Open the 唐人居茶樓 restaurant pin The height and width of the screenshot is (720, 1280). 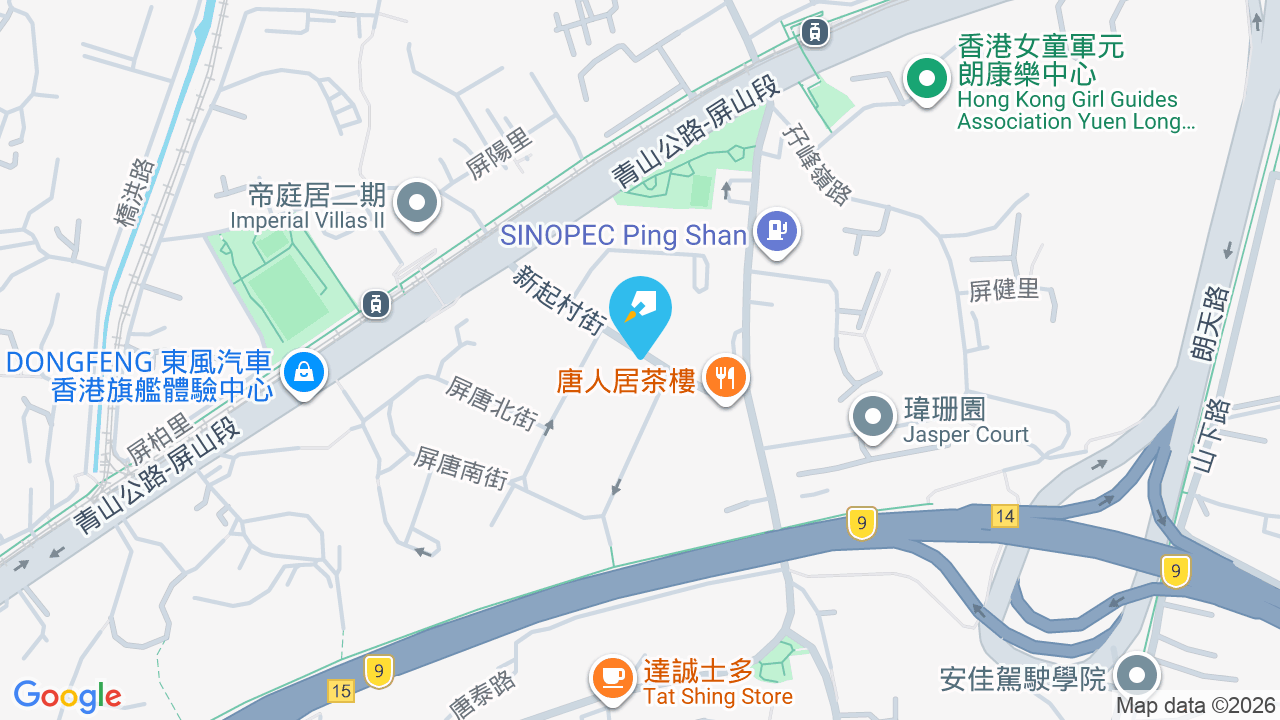pyautogui.click(x=727, y=379)
